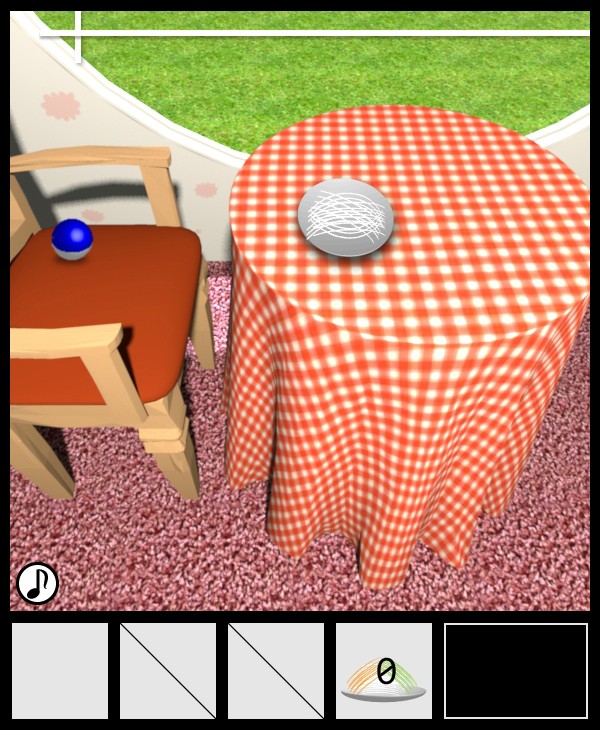This screenshot has height=730, width=600.
Task: Select the first empty inventory slot
Action: tap(60, 671)
